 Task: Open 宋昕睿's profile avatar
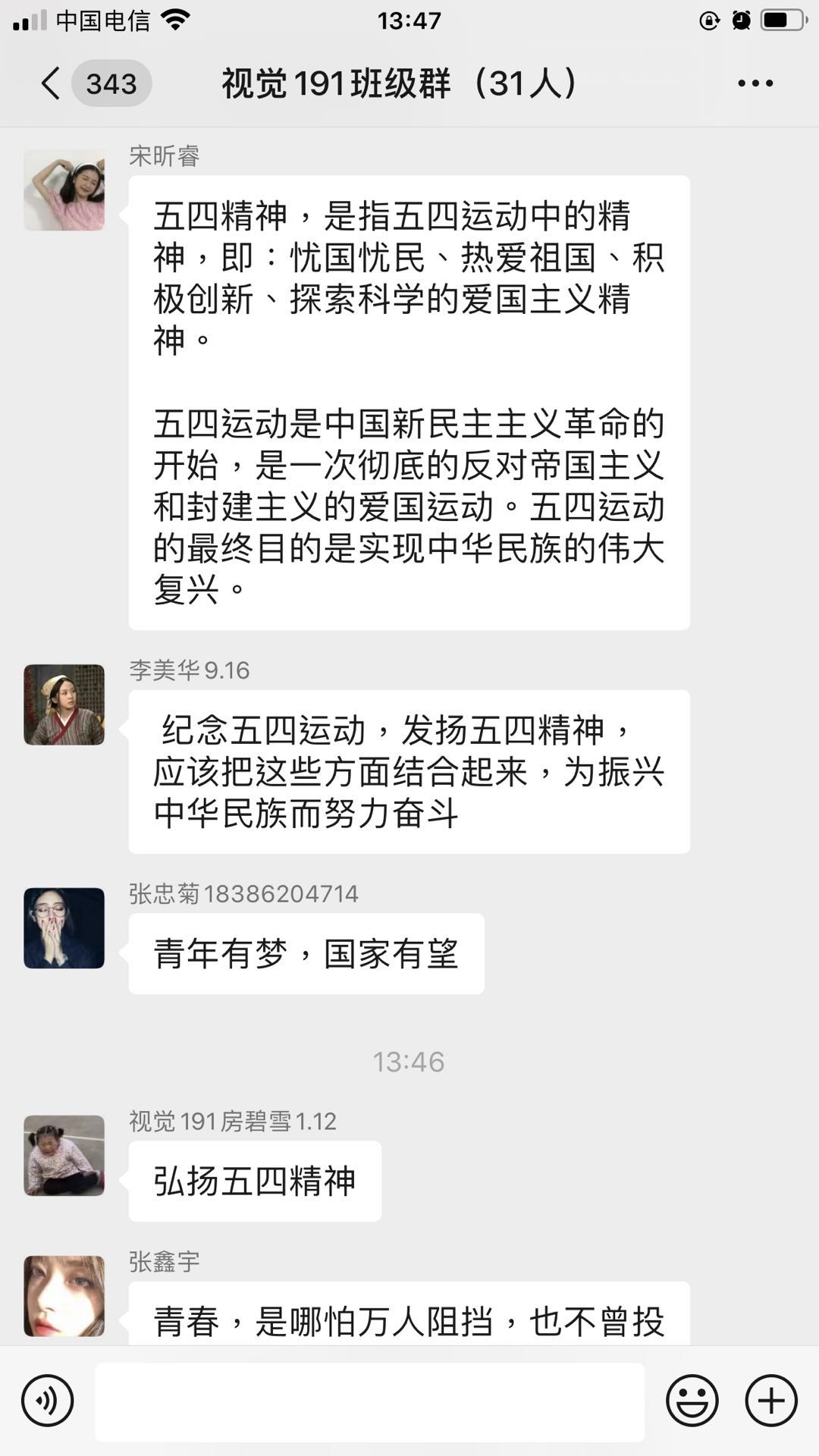pos(64,190)
